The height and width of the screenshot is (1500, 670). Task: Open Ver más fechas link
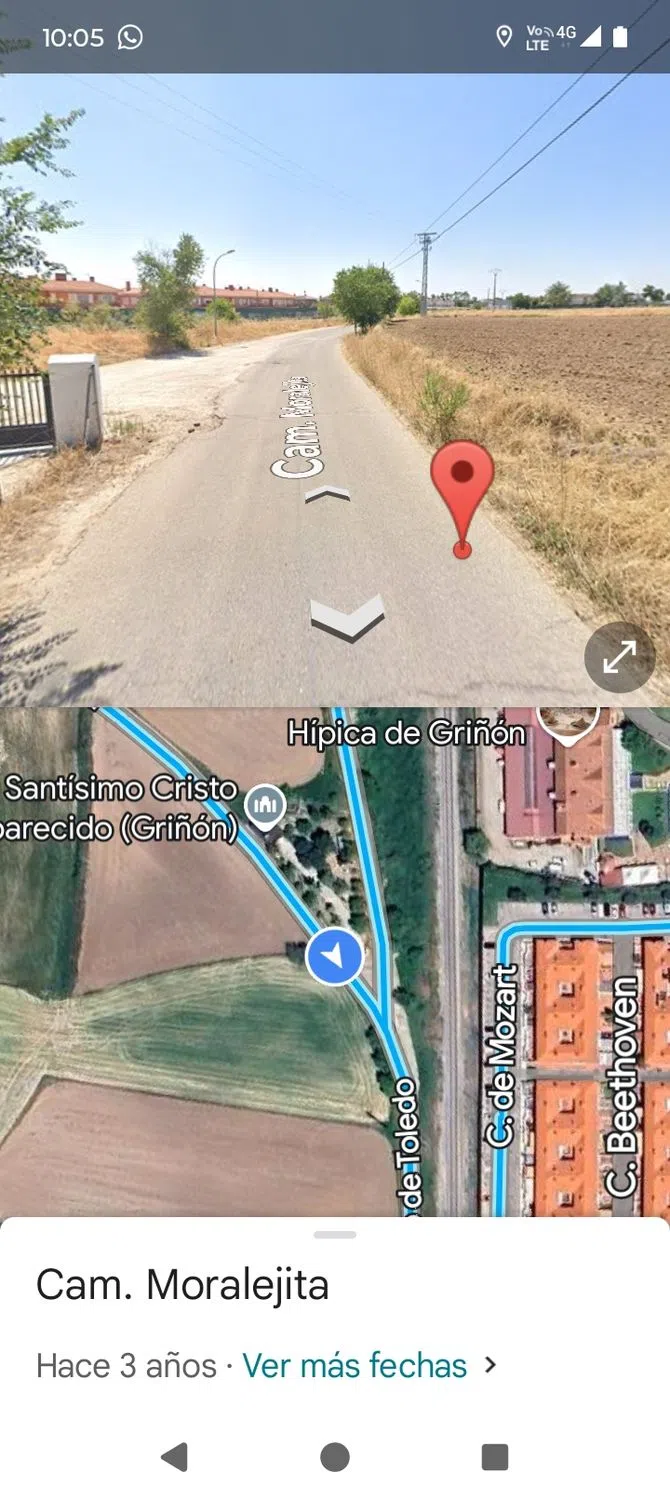(355, 1365)
